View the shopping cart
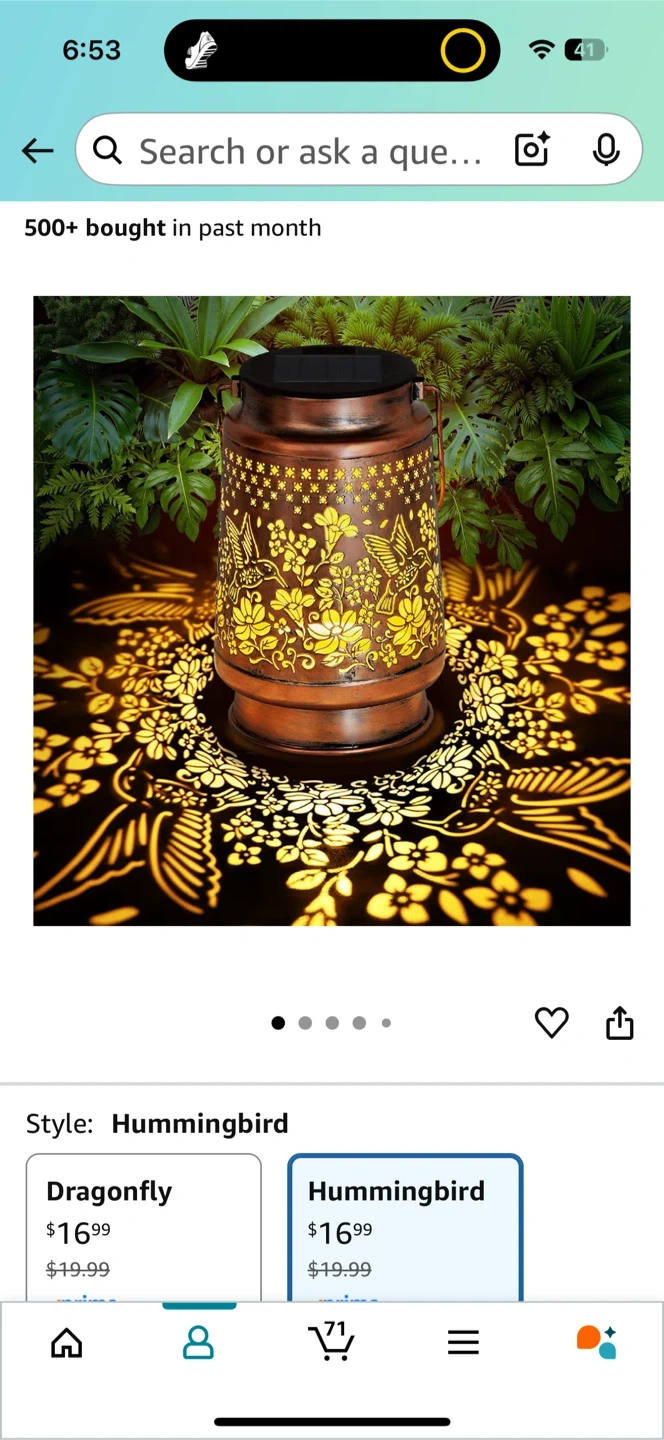Image resolution: width=664 pixels, height=1440 pixels. coord(331,1342)
